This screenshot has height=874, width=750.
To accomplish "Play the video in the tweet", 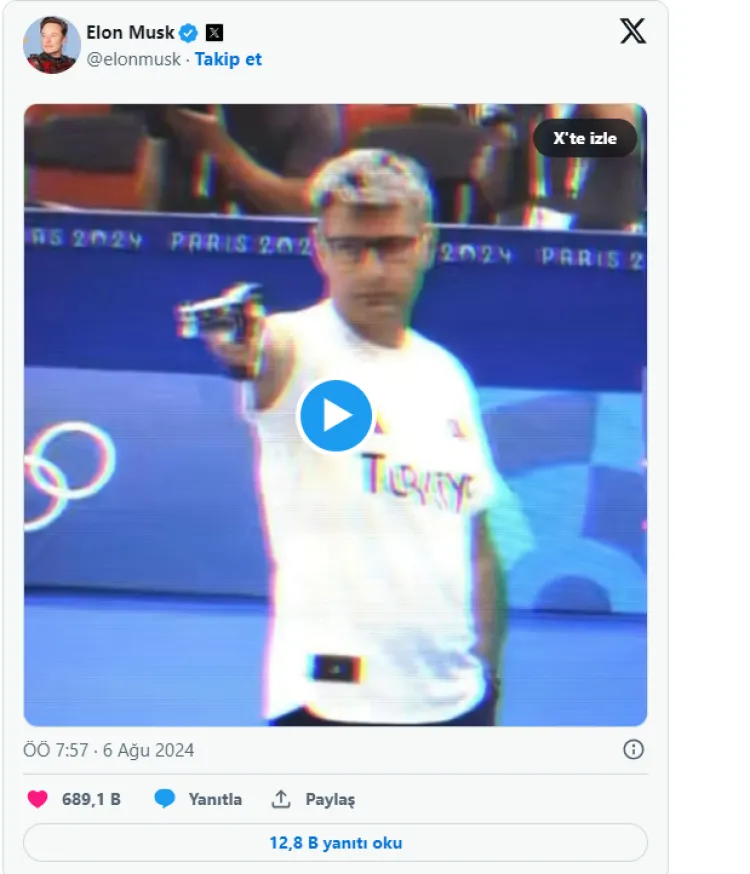I will pyautogui.click(x=335, y=415).
